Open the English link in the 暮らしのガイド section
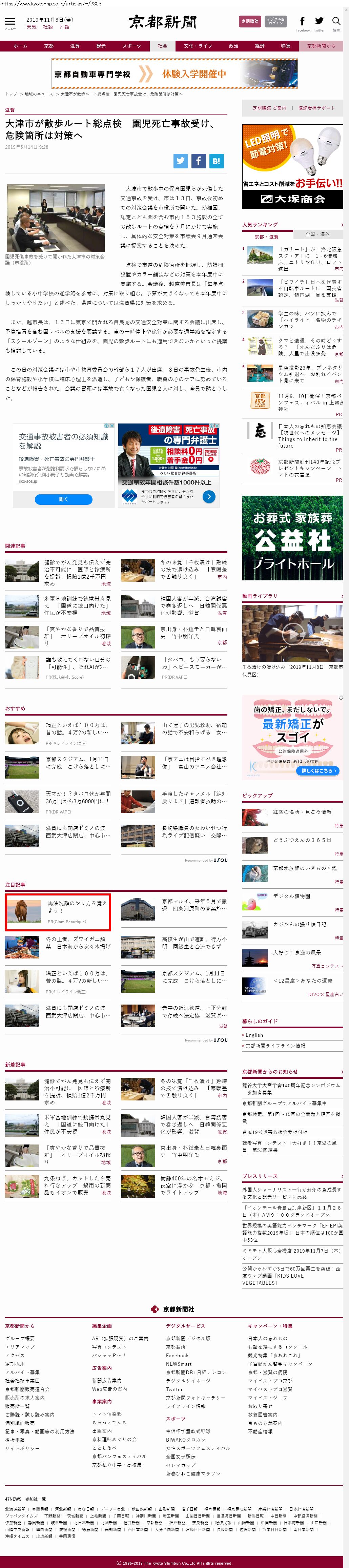Screen dimensions: 349x1568 (x=254, y=1035)
